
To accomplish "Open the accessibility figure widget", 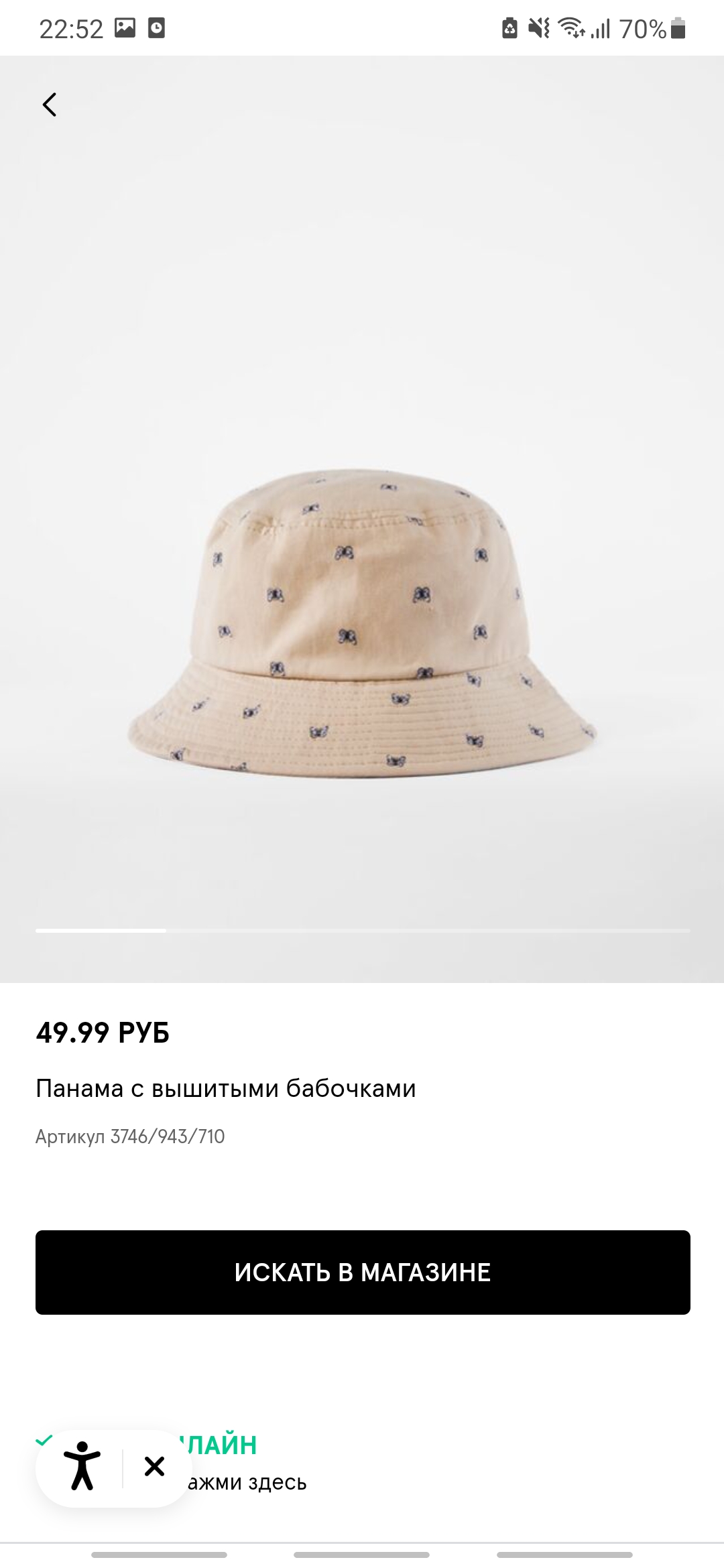I will (82, 1466).
